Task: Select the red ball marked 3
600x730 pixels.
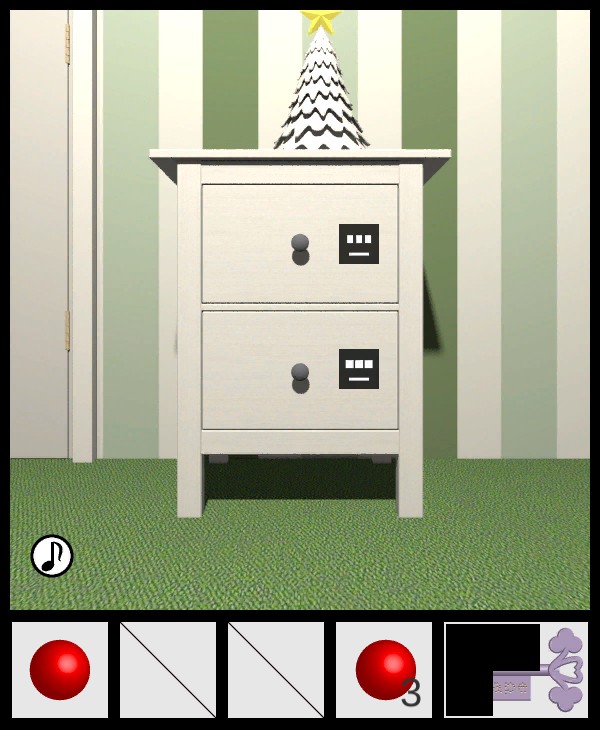Action: point(384,670)
